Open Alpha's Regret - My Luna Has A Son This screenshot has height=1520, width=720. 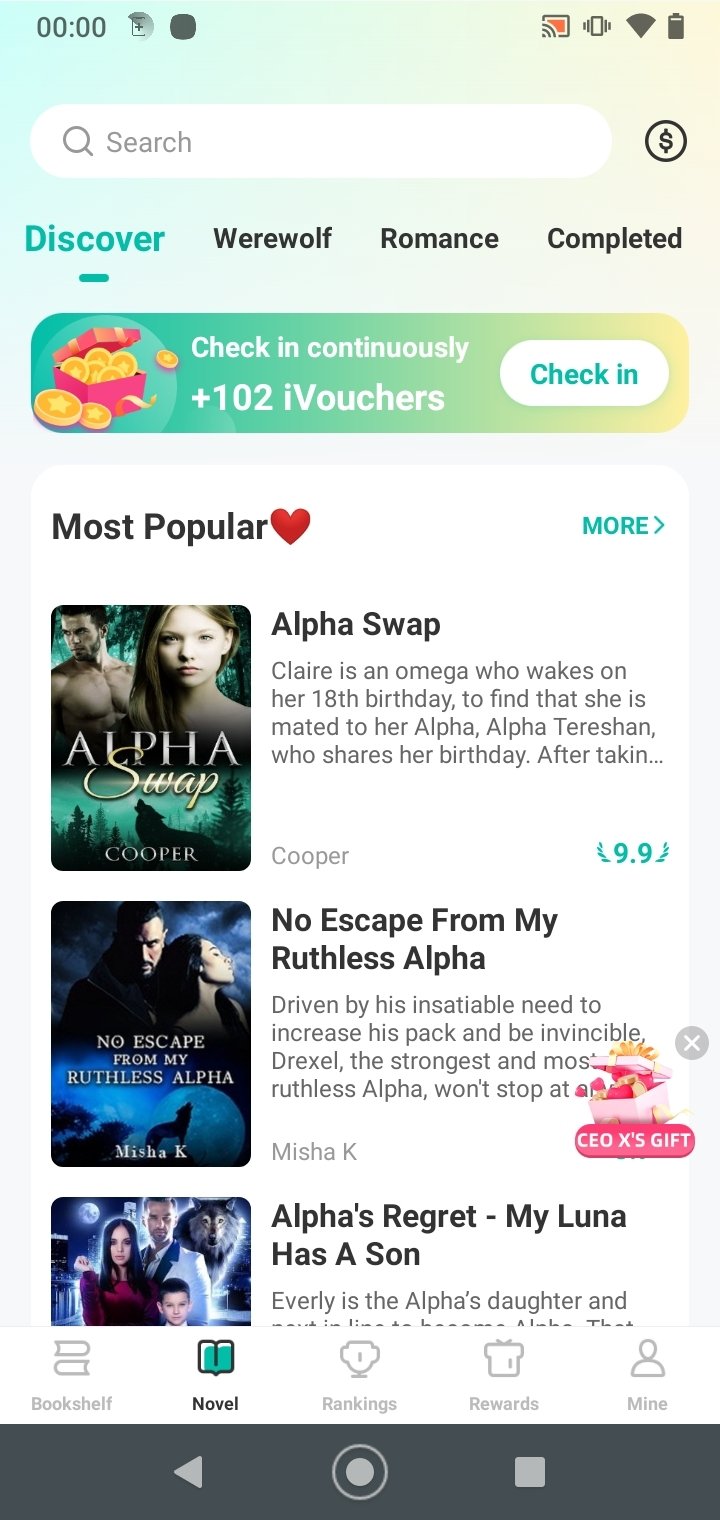(448, 1234)
